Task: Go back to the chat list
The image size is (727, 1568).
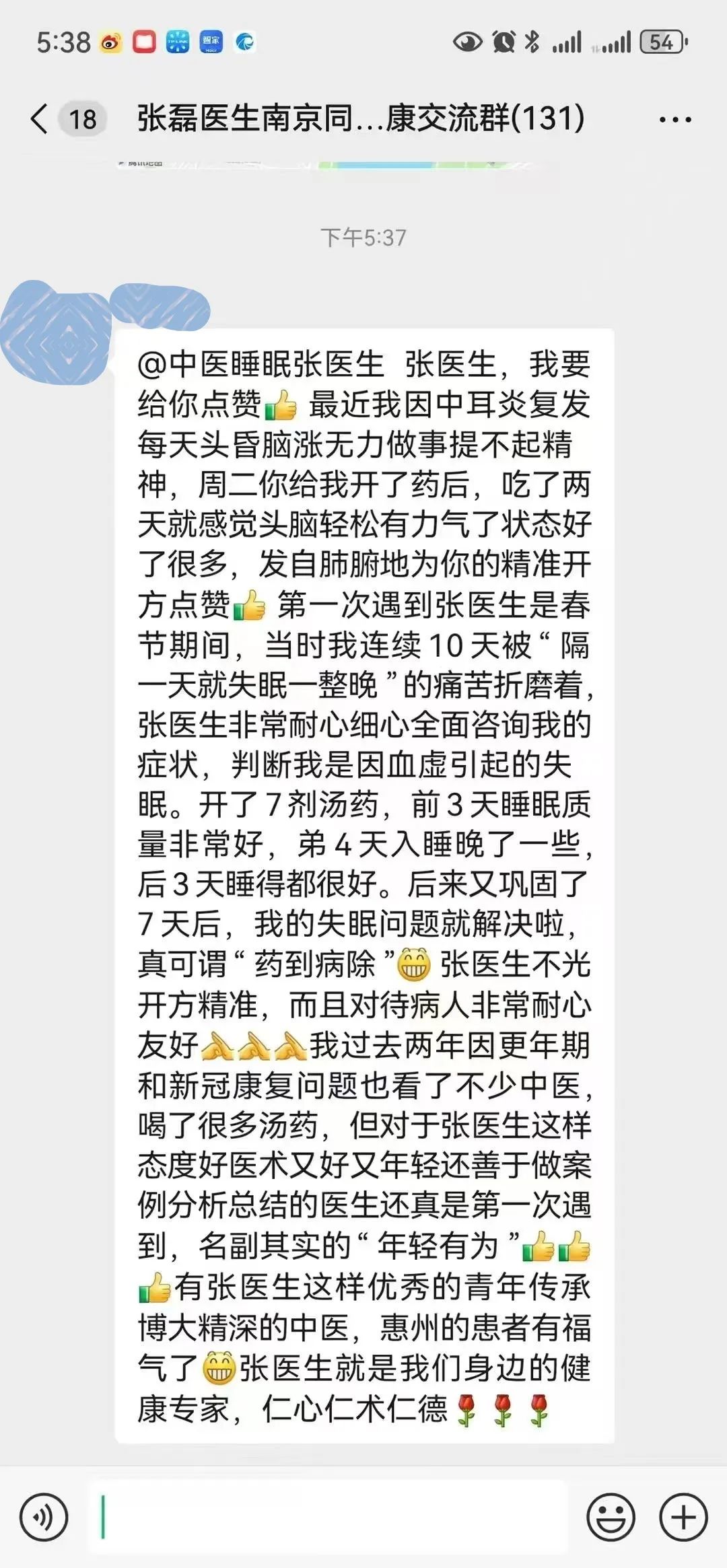Action: tap(40, 119)
